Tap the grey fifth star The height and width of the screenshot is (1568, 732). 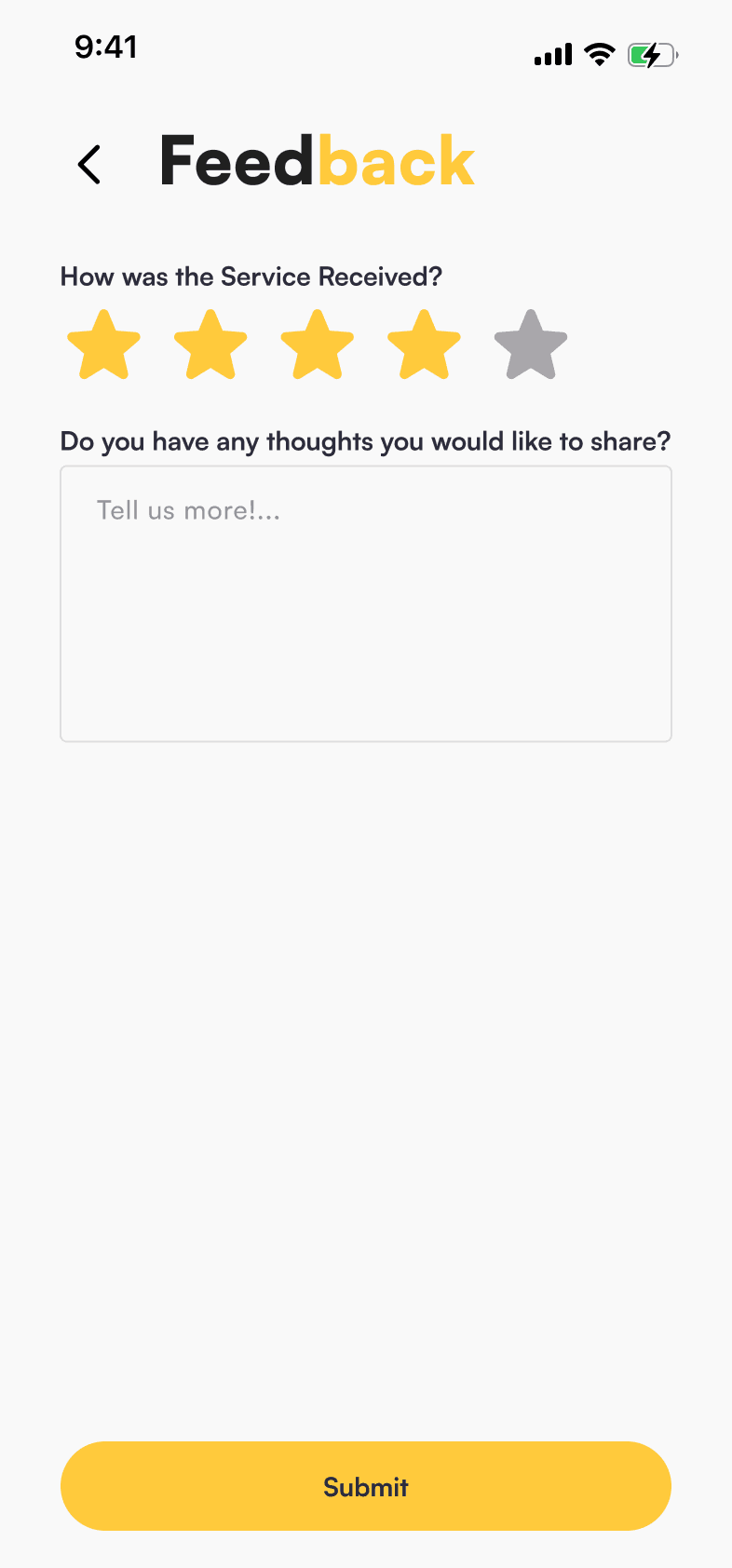531,345
